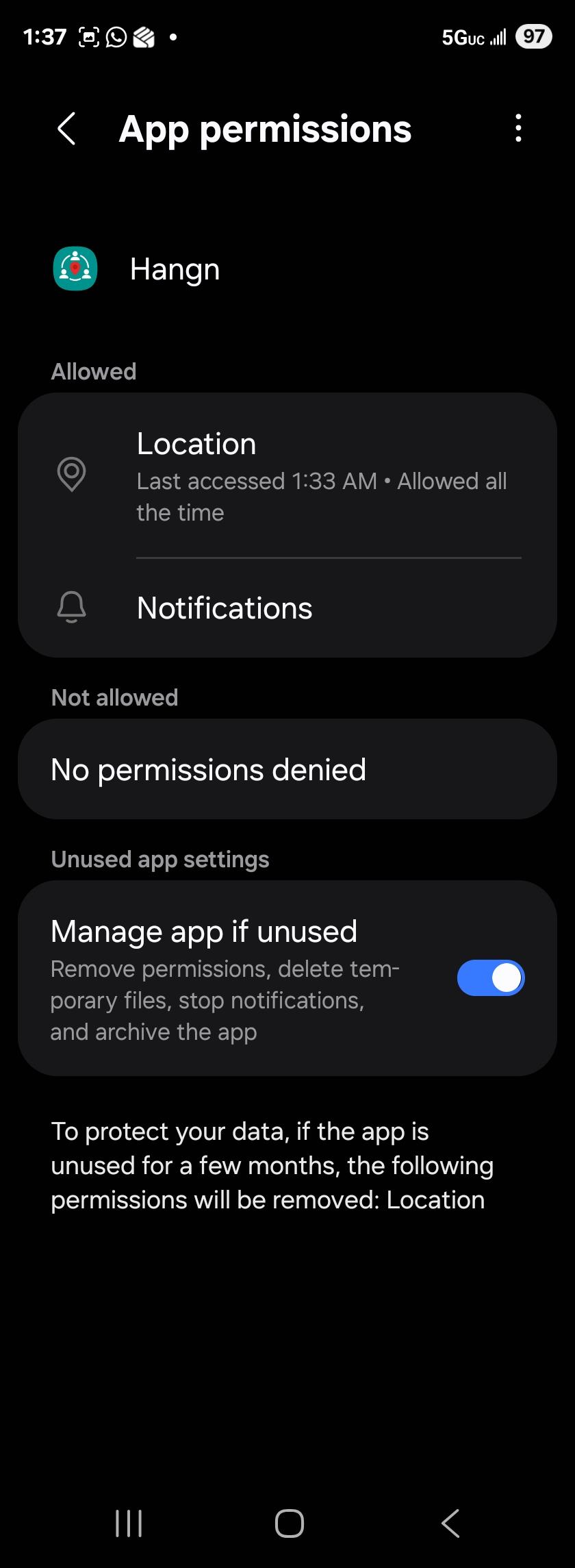Tap the Hangn app icon
This screenshot has height=1568, width=575.
coord(75,269)
